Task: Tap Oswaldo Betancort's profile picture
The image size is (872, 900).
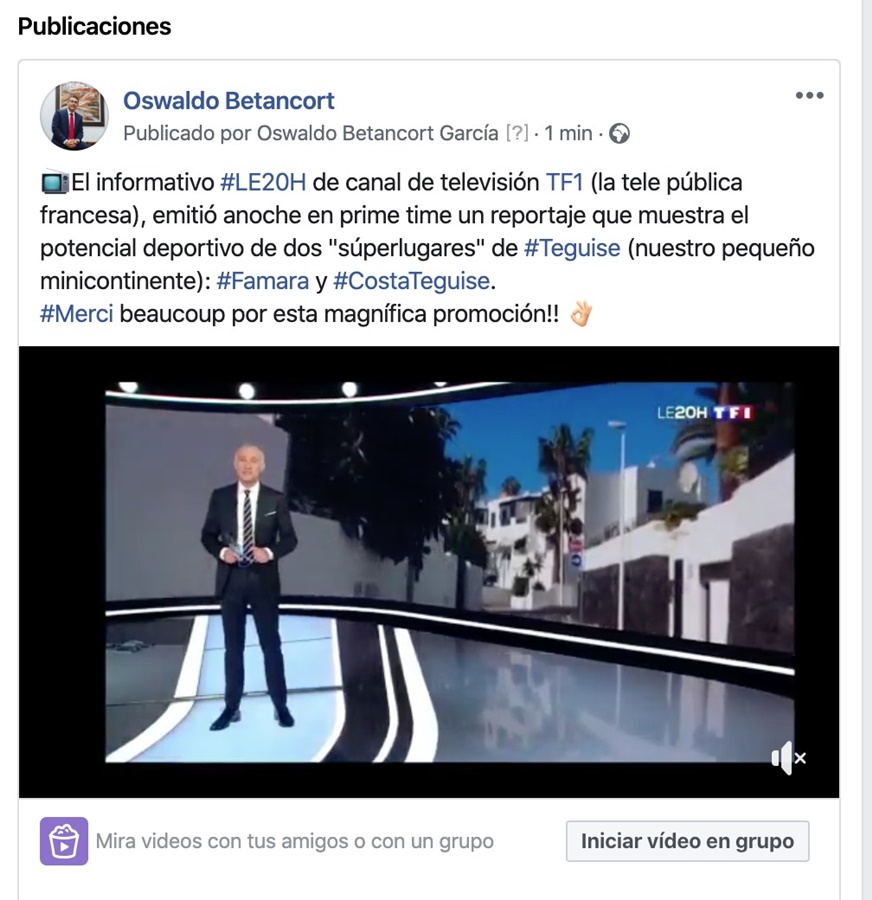Action: [x=74, y=116]
